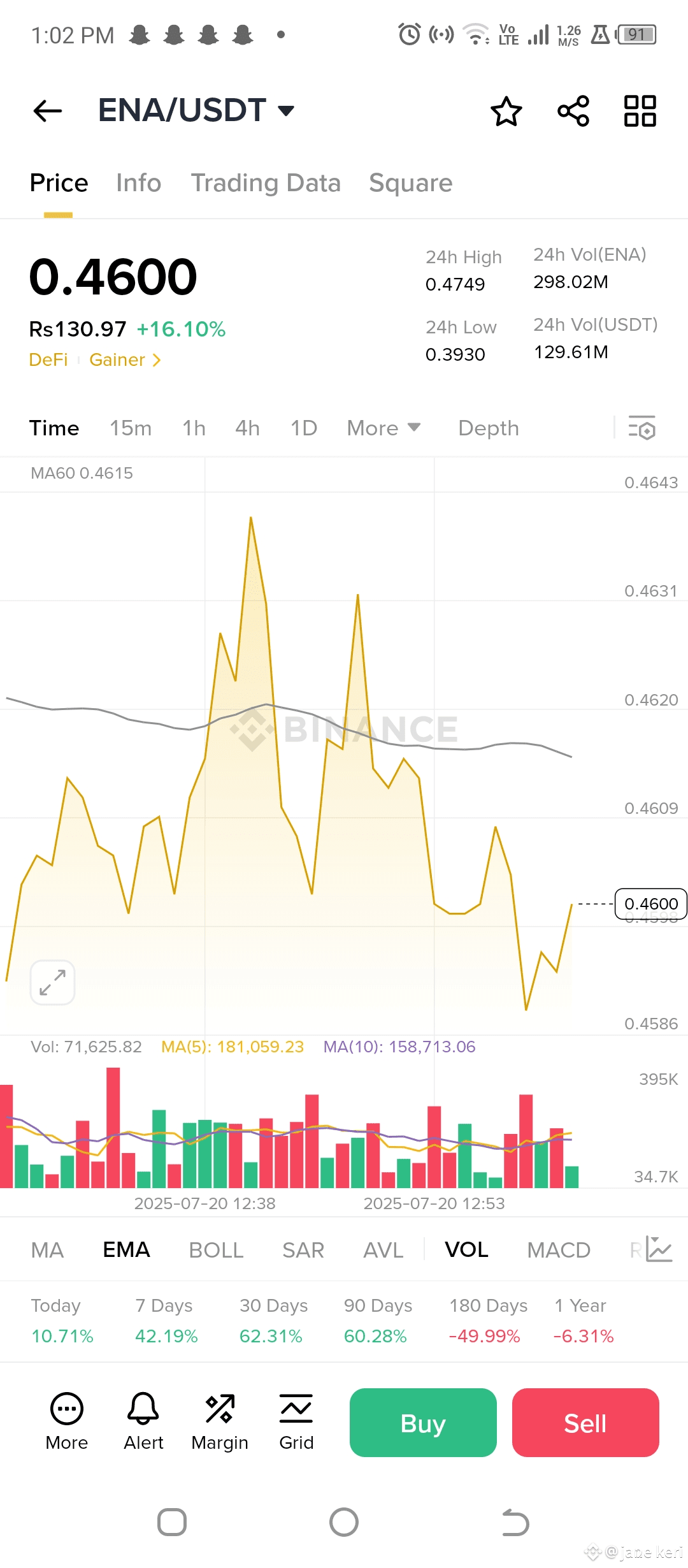
Task: Tap the green Buy button
Action: (x=423, y=1423)
